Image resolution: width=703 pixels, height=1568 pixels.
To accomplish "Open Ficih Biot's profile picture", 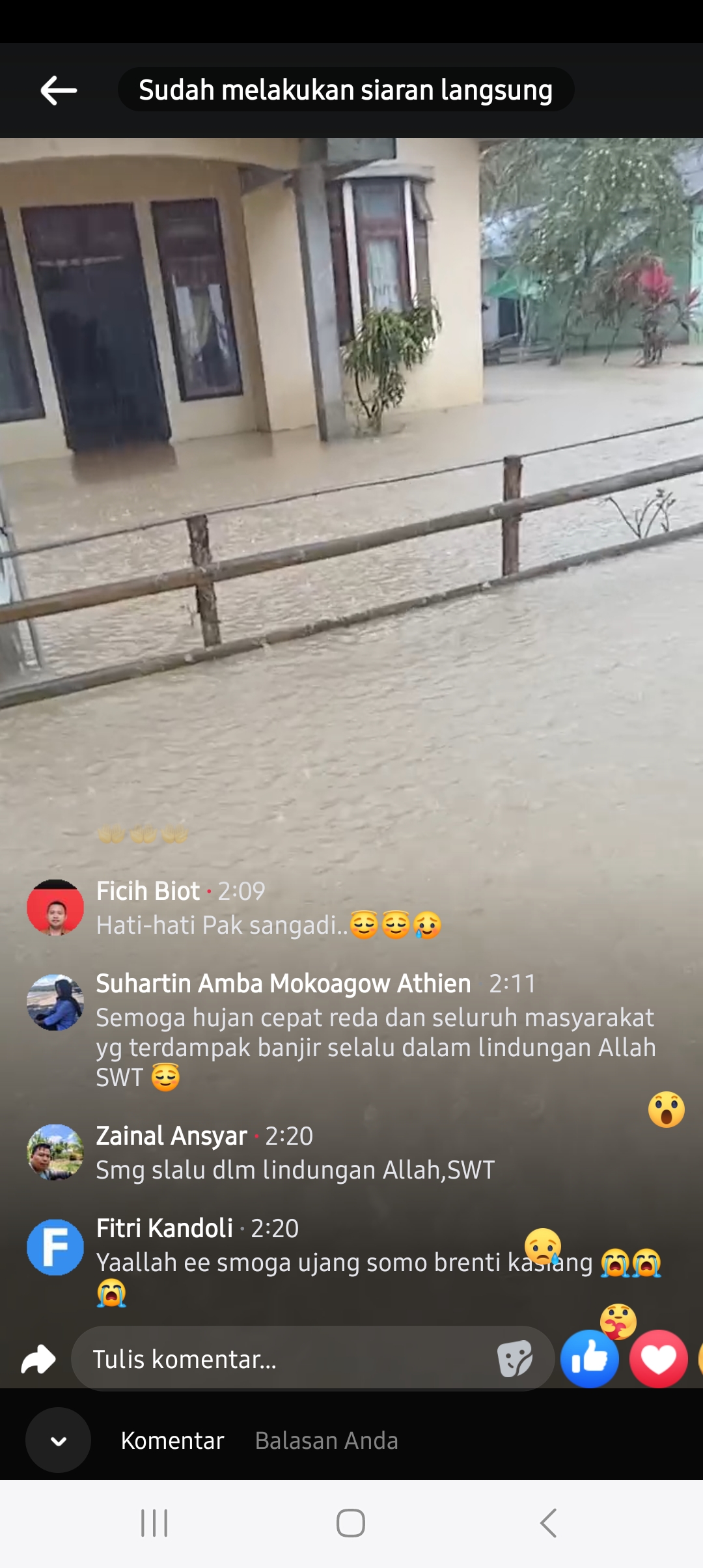I will pyautogui.click(x=55, y=907).
